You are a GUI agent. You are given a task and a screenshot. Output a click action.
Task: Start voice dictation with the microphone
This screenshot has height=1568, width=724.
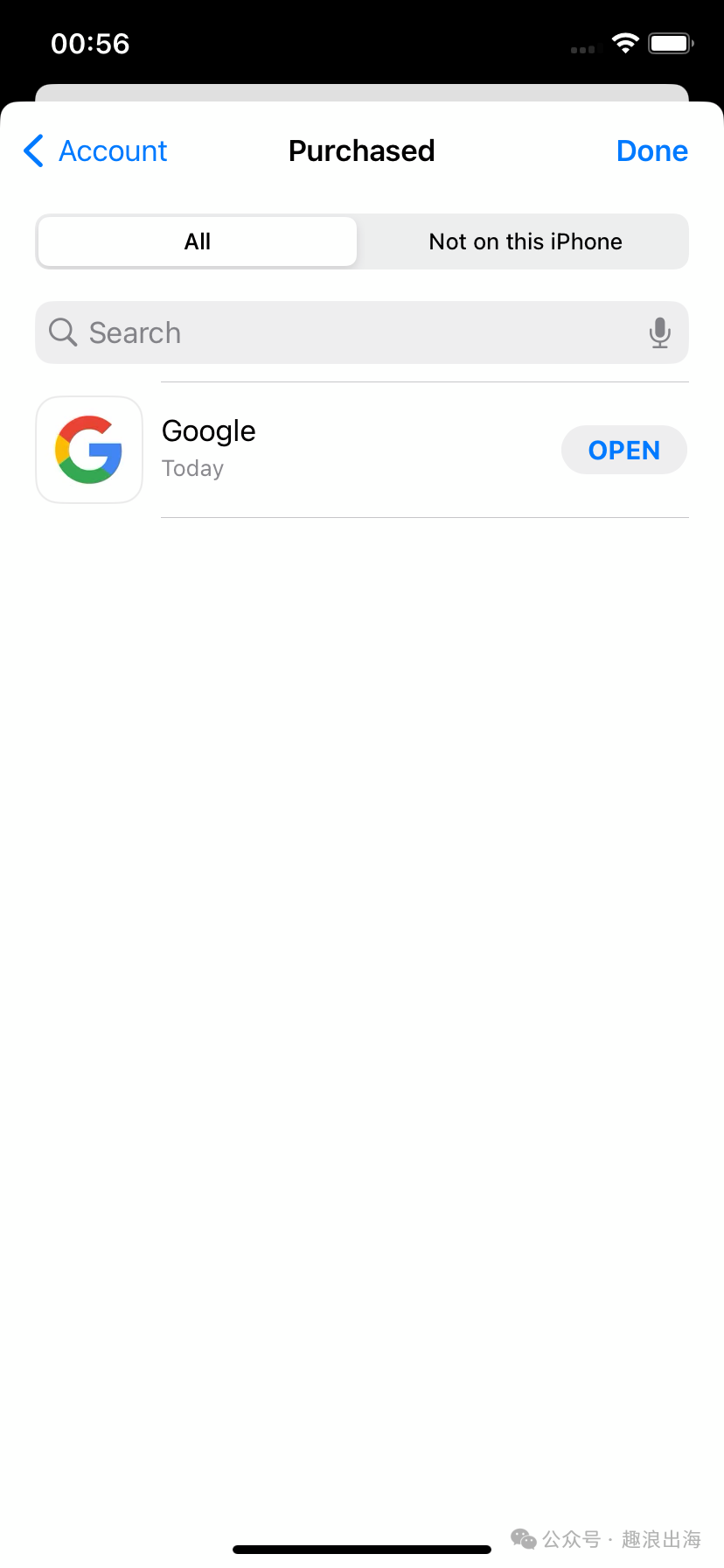pos(660,332)
